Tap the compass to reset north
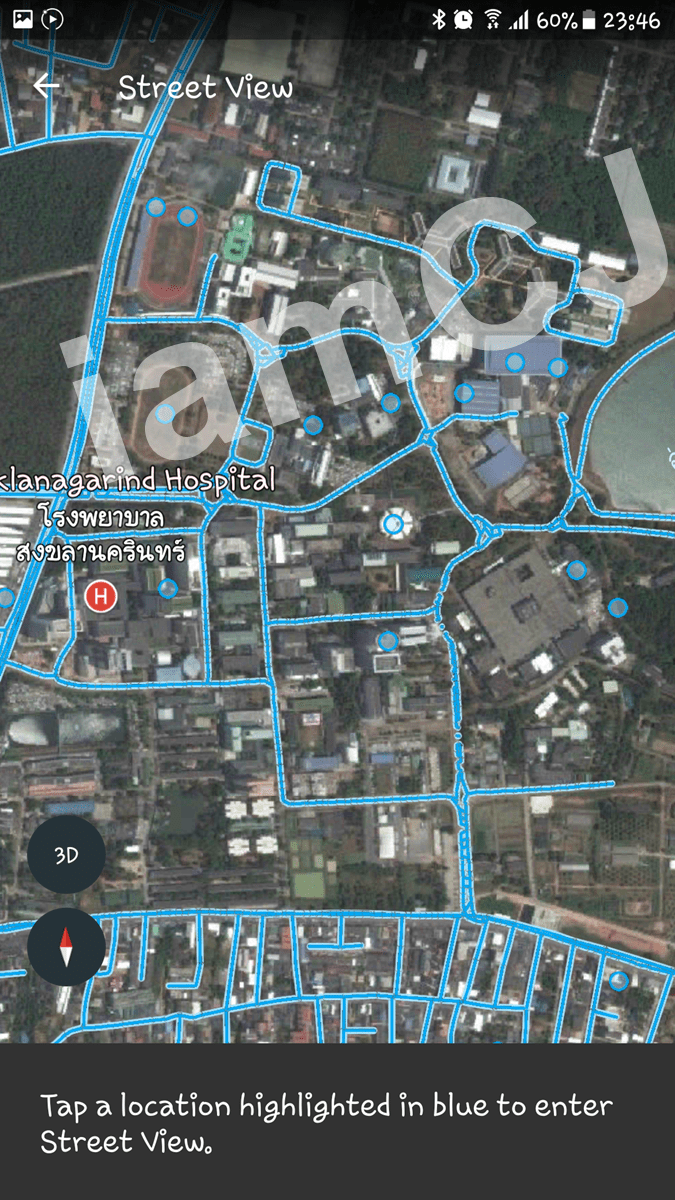The image size is (675, 1200). (66, 946)
